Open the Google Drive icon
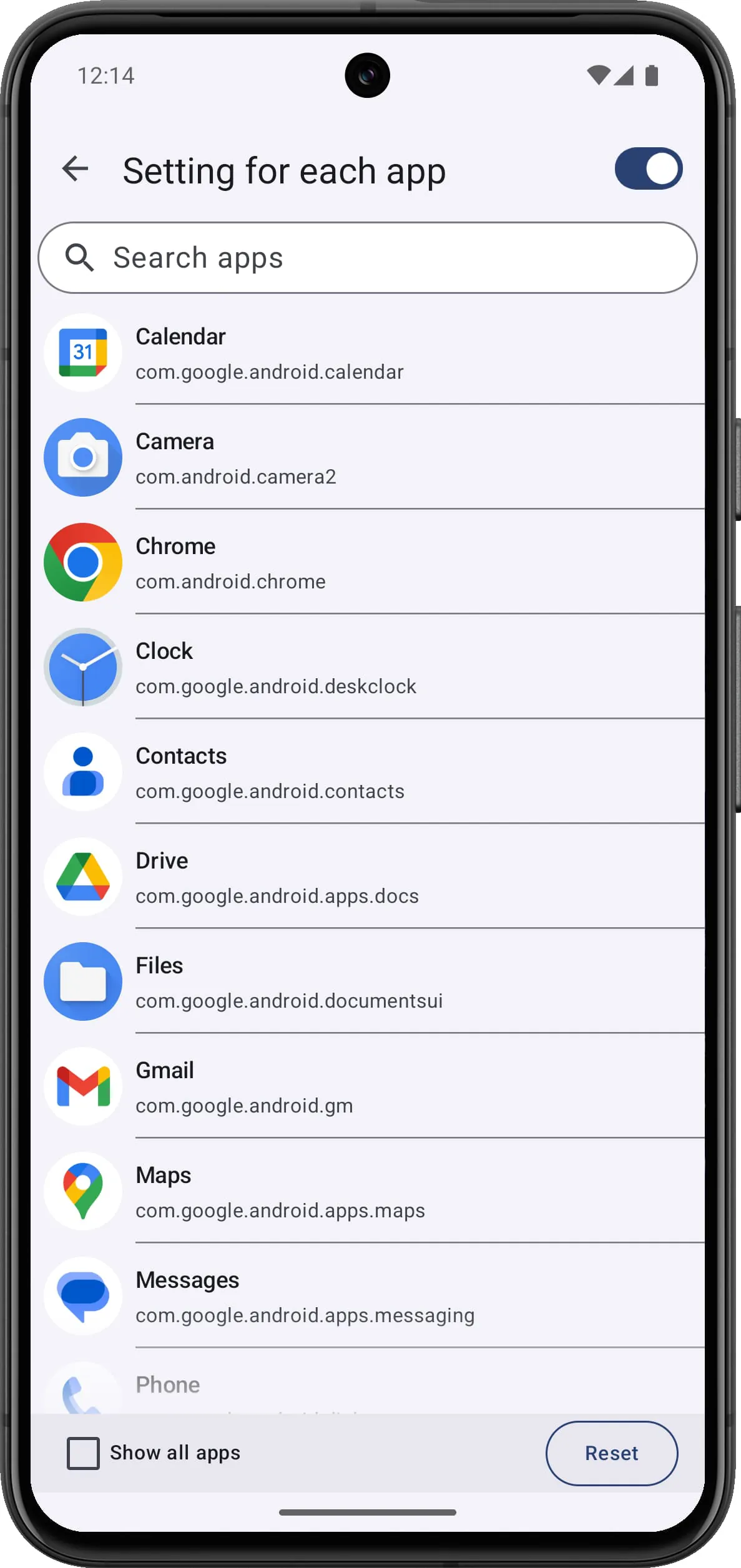741x1568 pixels. click(x=83, y=877)
